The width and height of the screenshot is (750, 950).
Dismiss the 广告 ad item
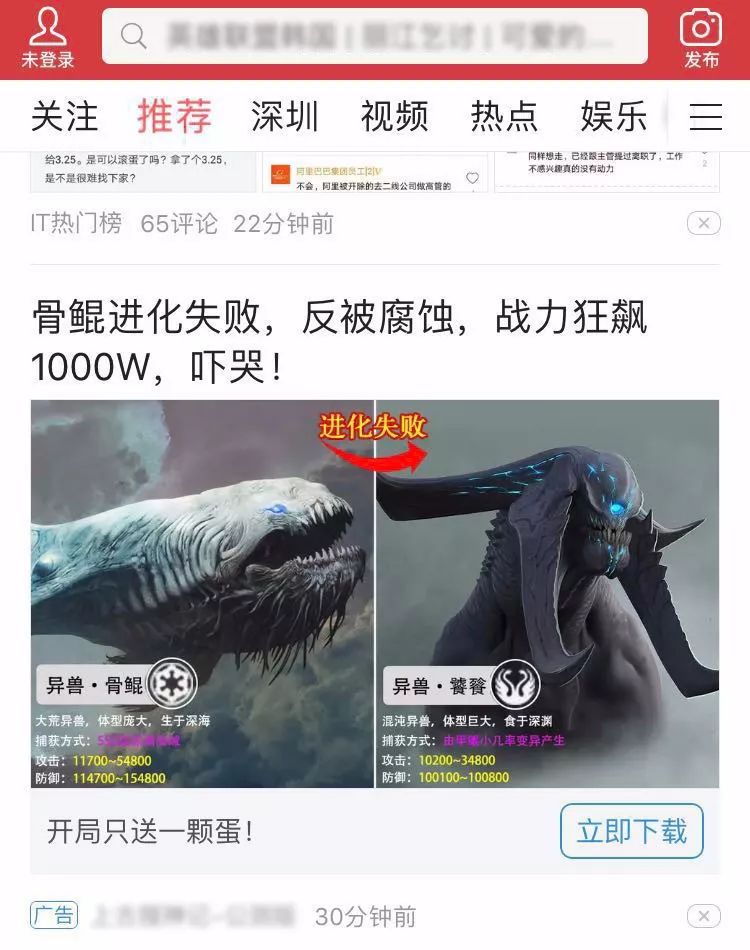[703, 916]
